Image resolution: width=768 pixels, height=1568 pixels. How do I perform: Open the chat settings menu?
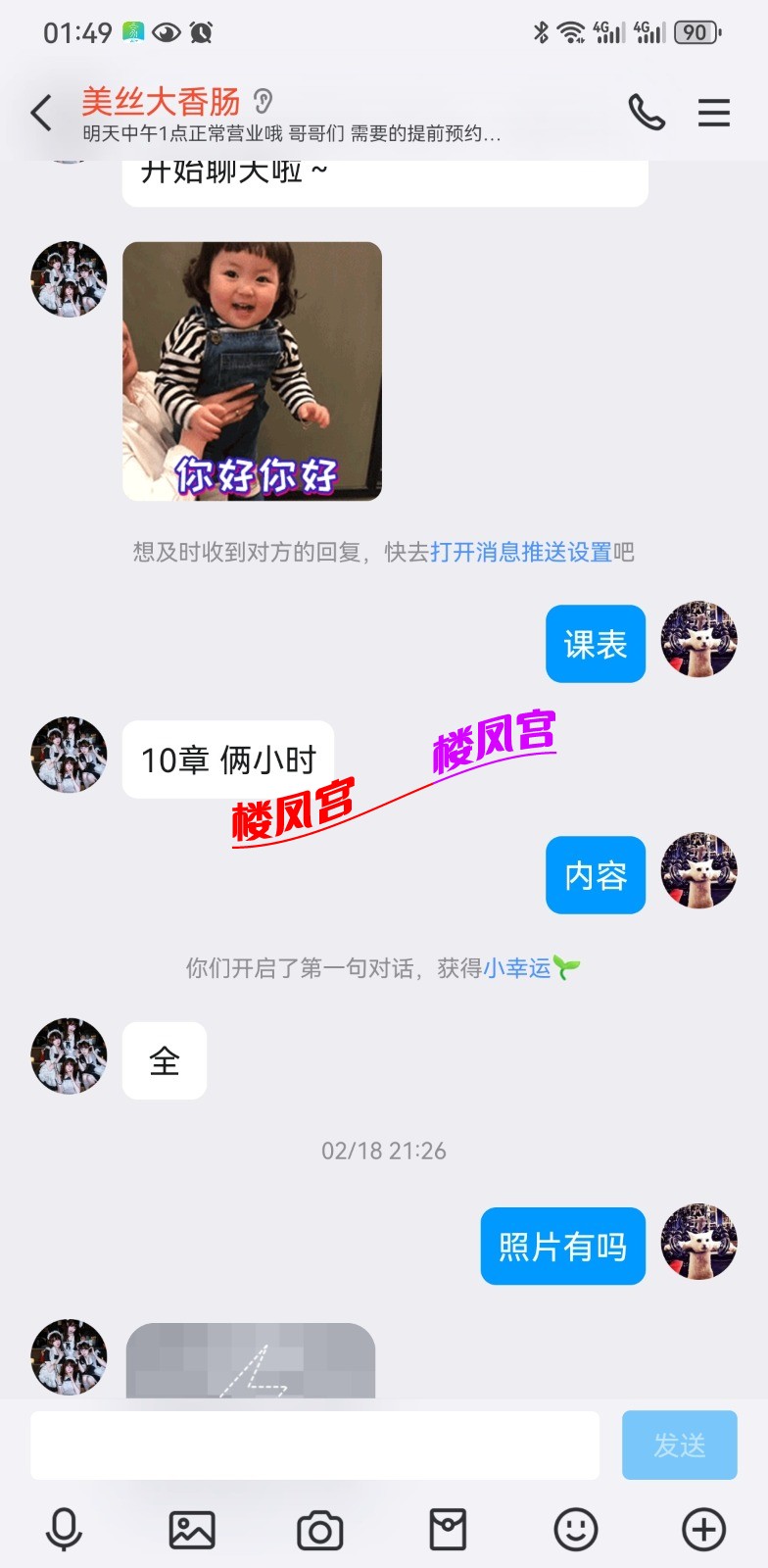[713, 113]
